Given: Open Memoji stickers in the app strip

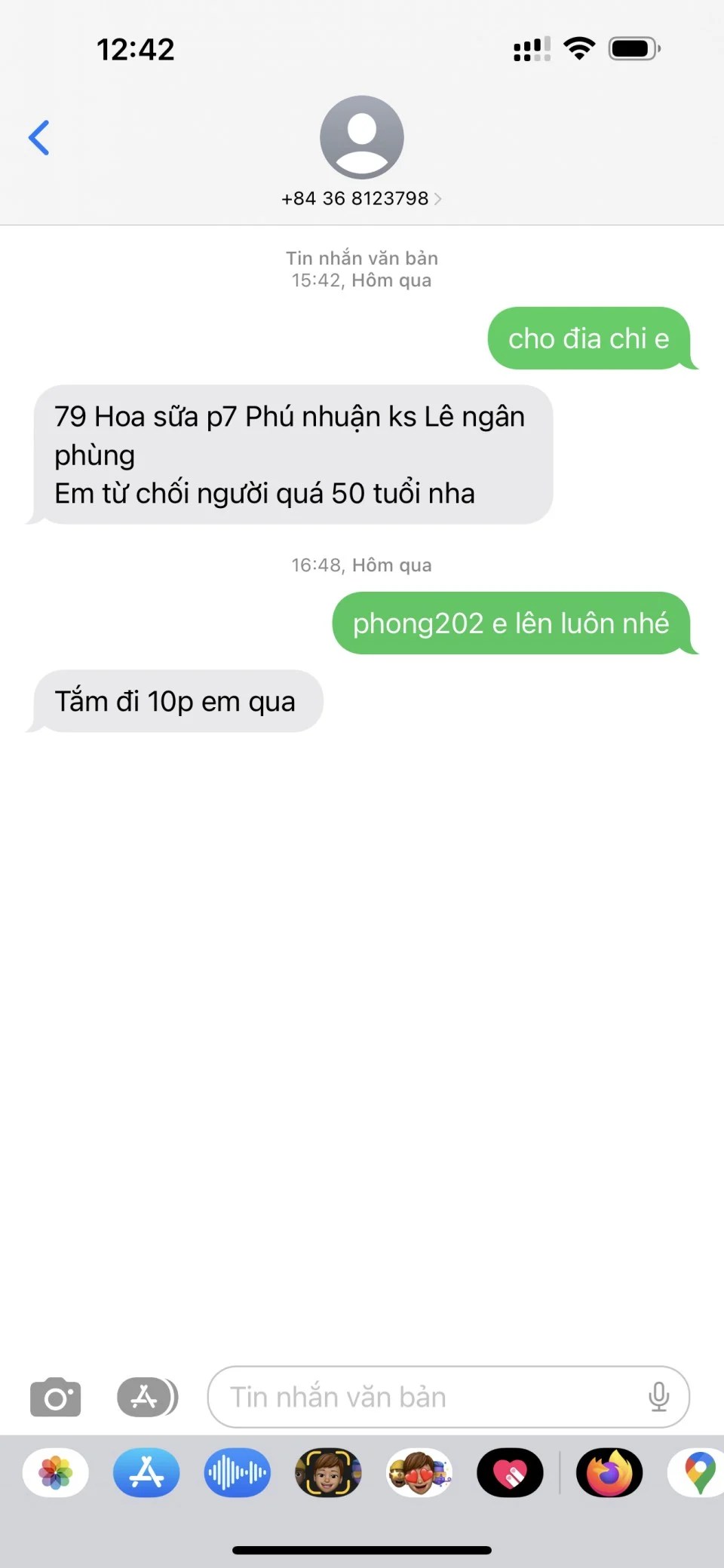Looking at the screenshot, I should coord(419,1472).
